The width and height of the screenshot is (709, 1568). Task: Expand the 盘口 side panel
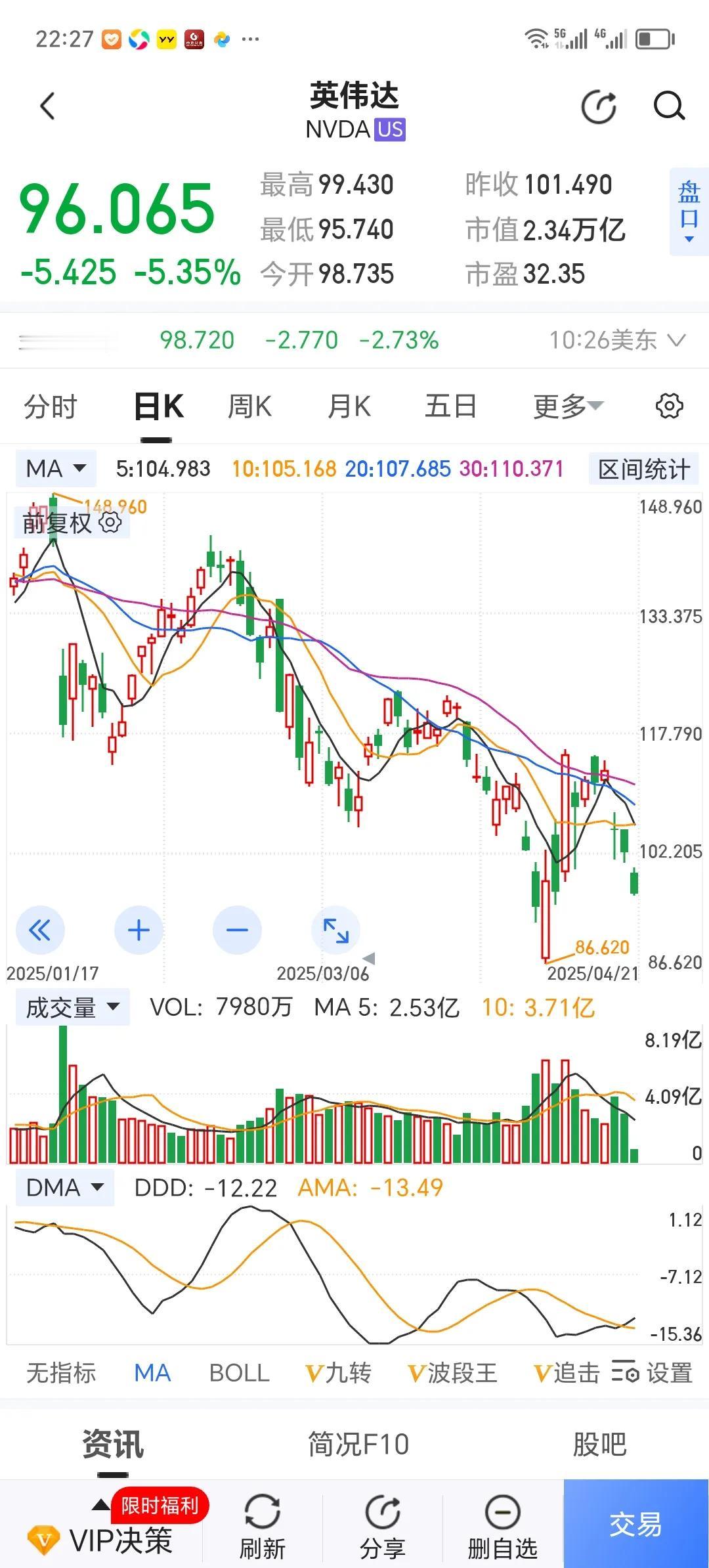click(x=689, y=211)
